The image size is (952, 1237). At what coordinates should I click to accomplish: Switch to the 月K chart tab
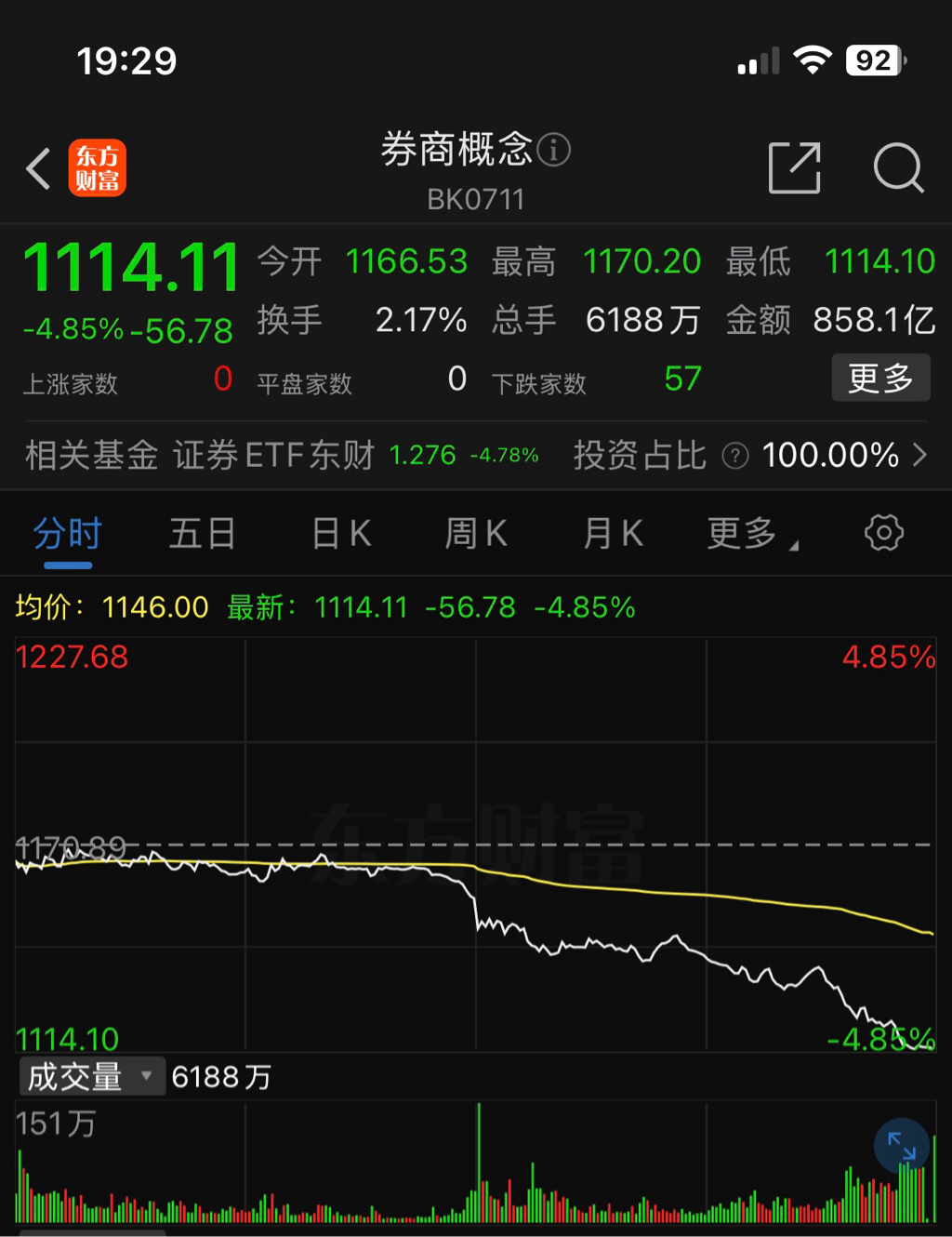[613, 535]
